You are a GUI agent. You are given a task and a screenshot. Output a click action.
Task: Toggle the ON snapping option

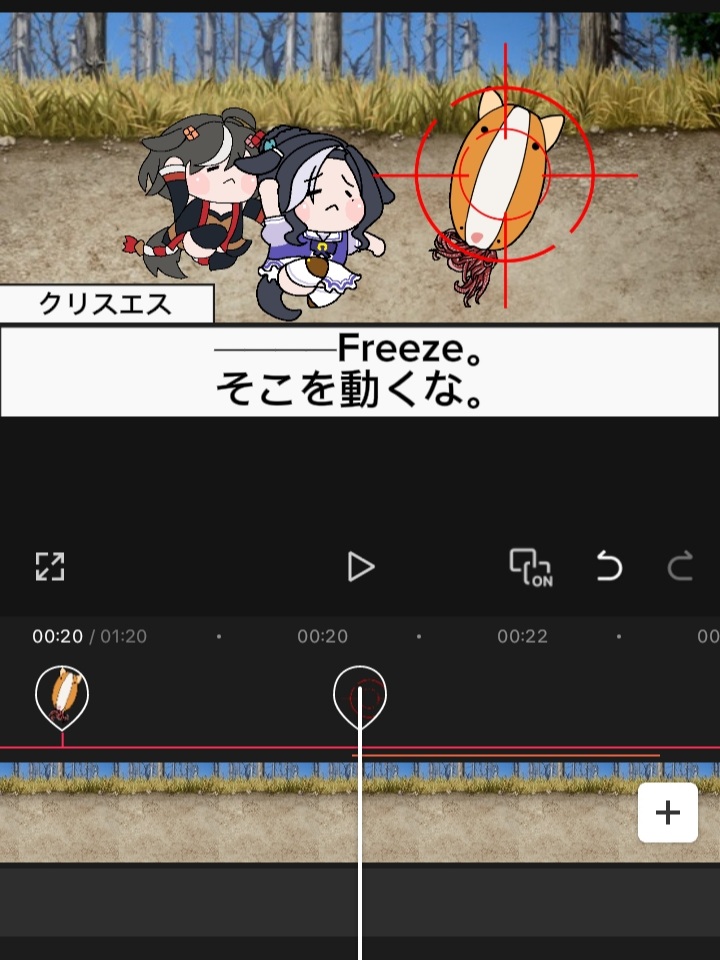pyautogui.click(x=530, y=567)
